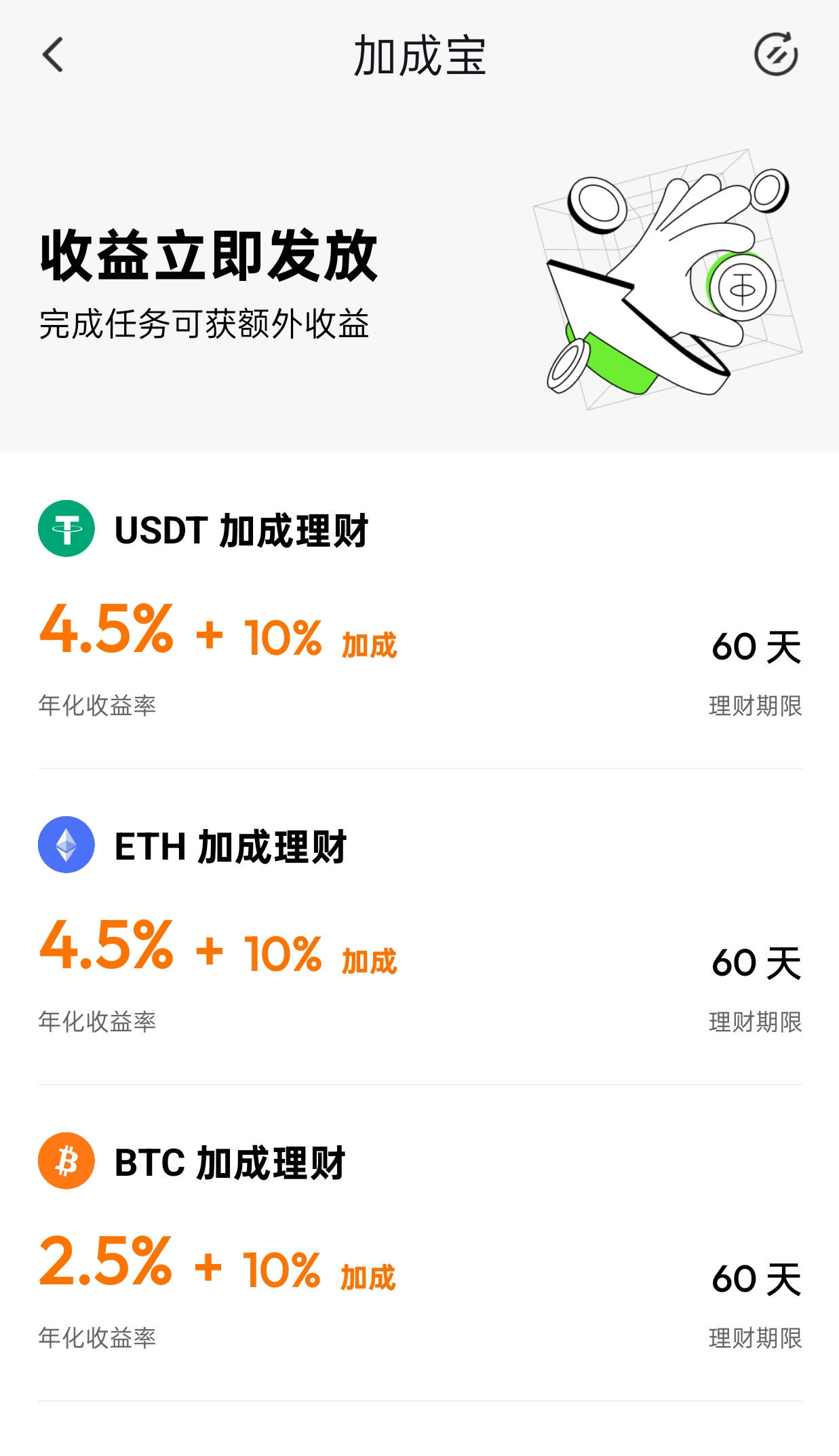The width and height of the screenshot is (839, 1456).
Task: Select the ETH Ethereum coin icon
Action: click(x=66, y=845)
